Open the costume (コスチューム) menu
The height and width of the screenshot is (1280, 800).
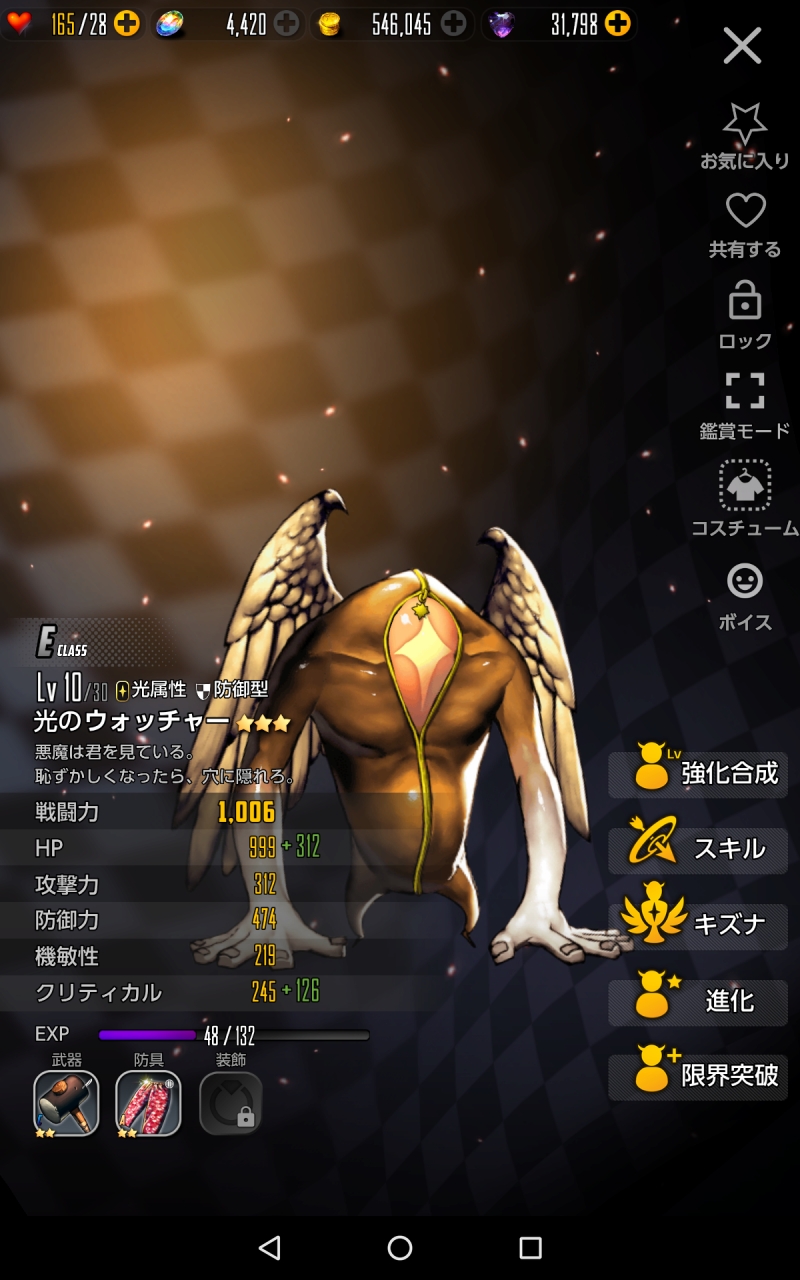point(745,498)
